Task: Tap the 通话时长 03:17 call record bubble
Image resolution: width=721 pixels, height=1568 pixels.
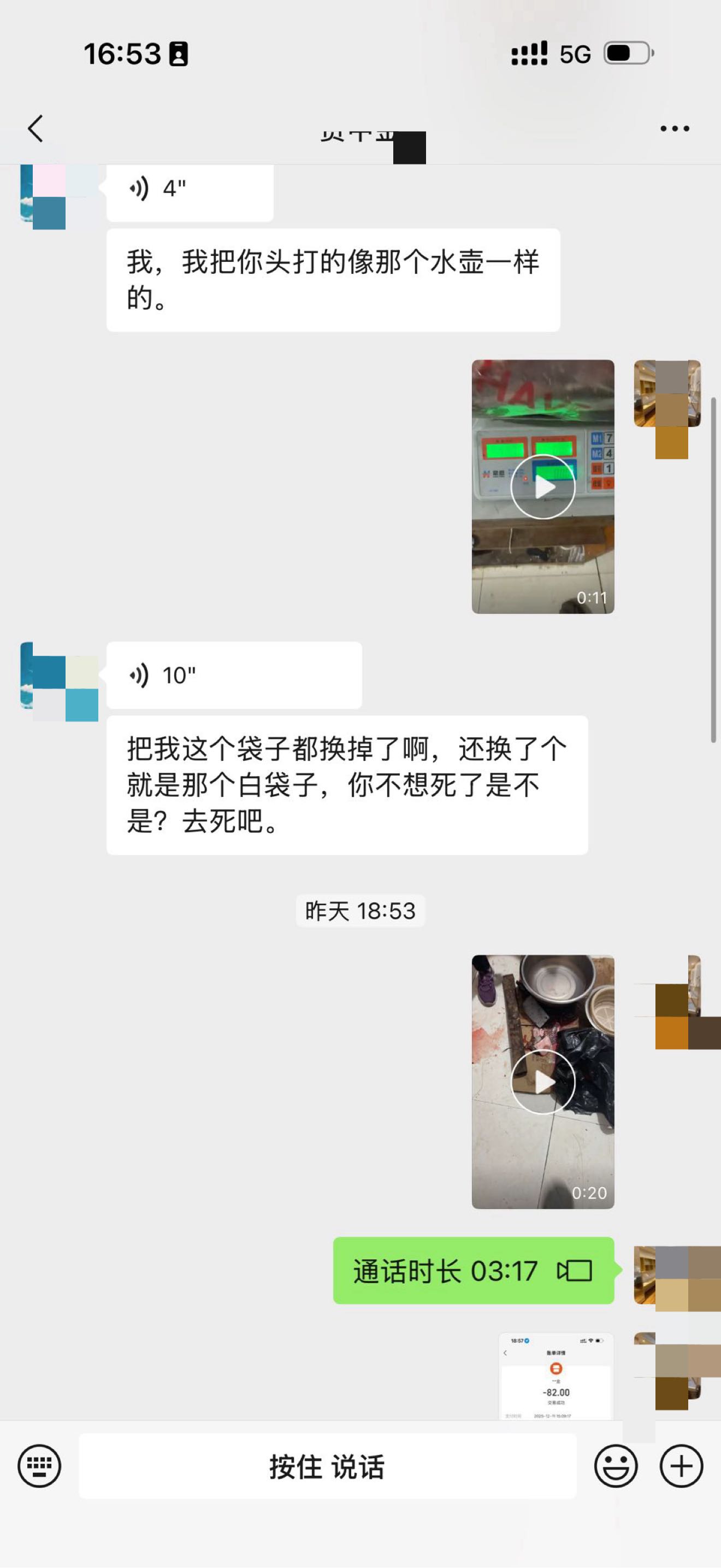Action: (x=473, y=1271)
